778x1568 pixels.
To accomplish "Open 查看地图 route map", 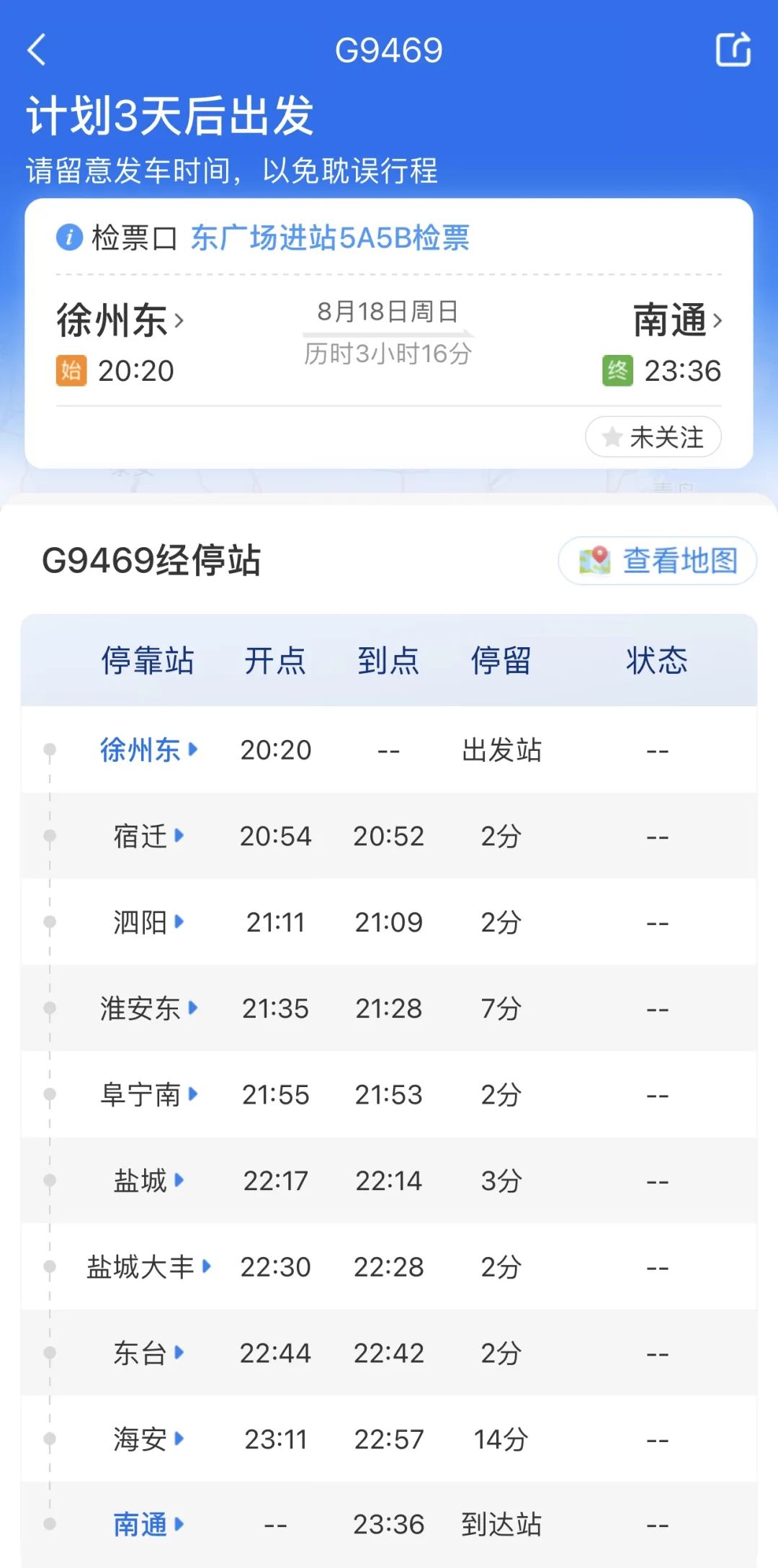I will tap(658, 560).
